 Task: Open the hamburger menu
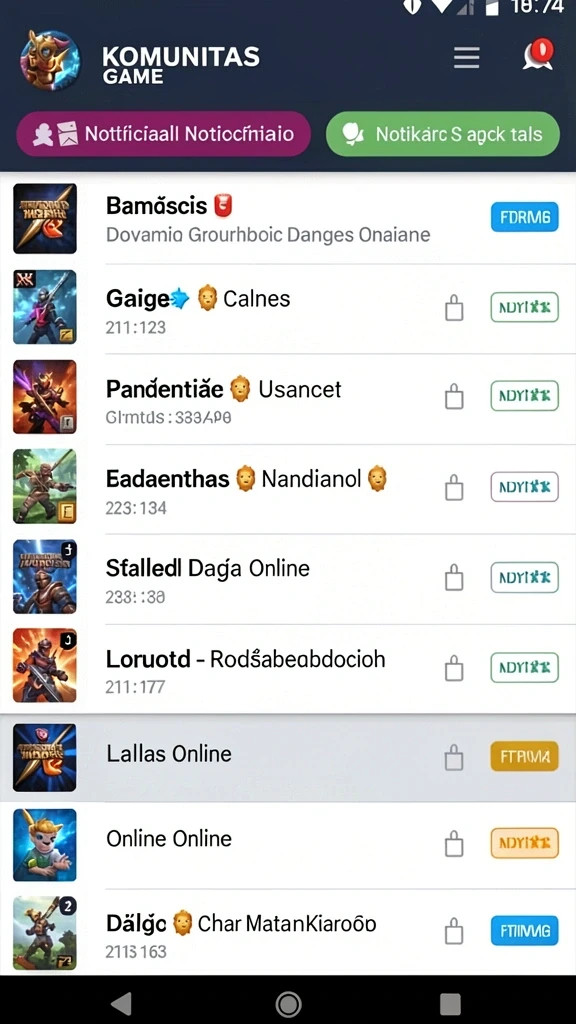pyautogui.click(x=466, y=58)
